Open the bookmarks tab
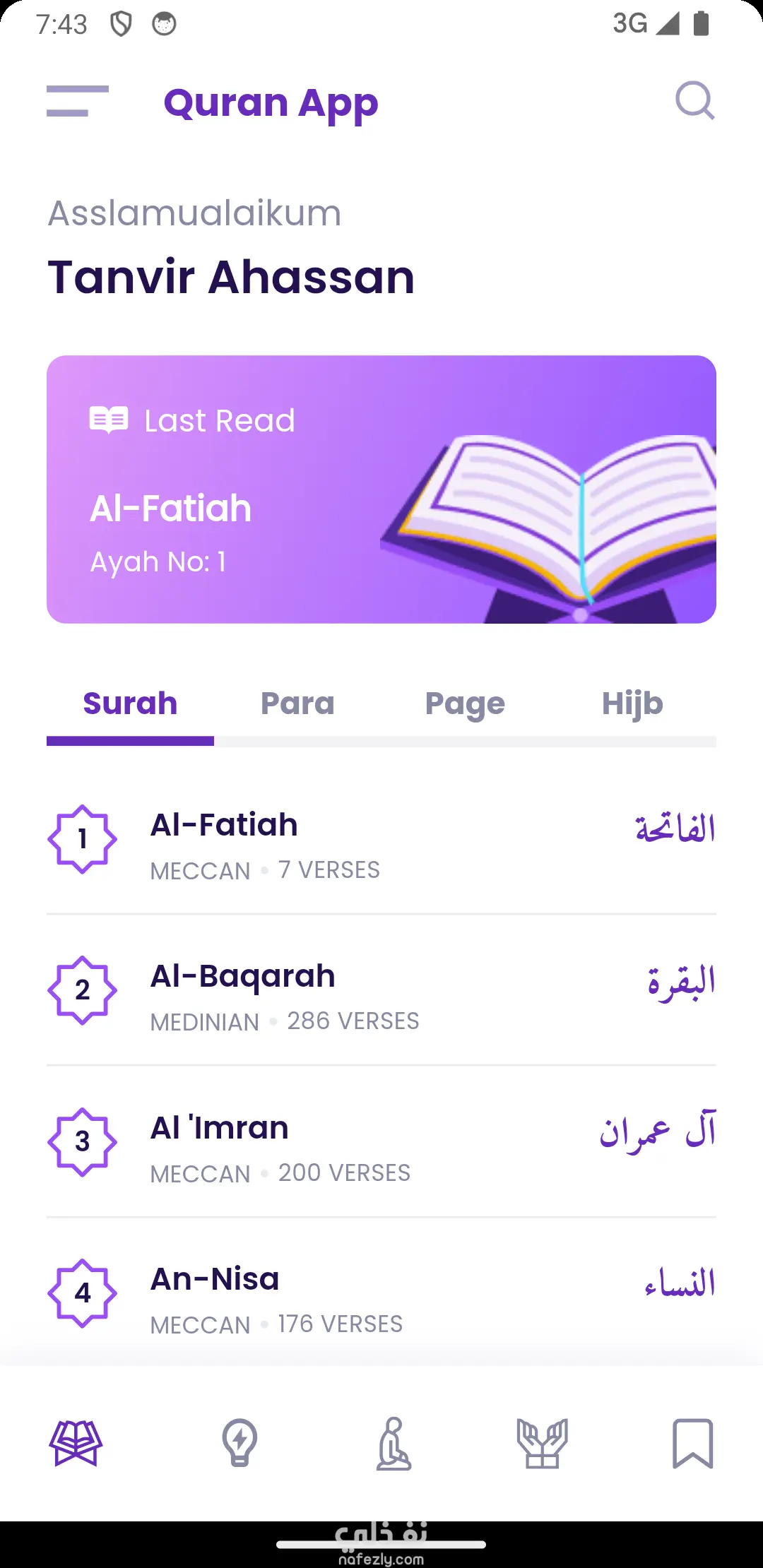Viewport: 763px width, 1568px height. [692, 1443]
